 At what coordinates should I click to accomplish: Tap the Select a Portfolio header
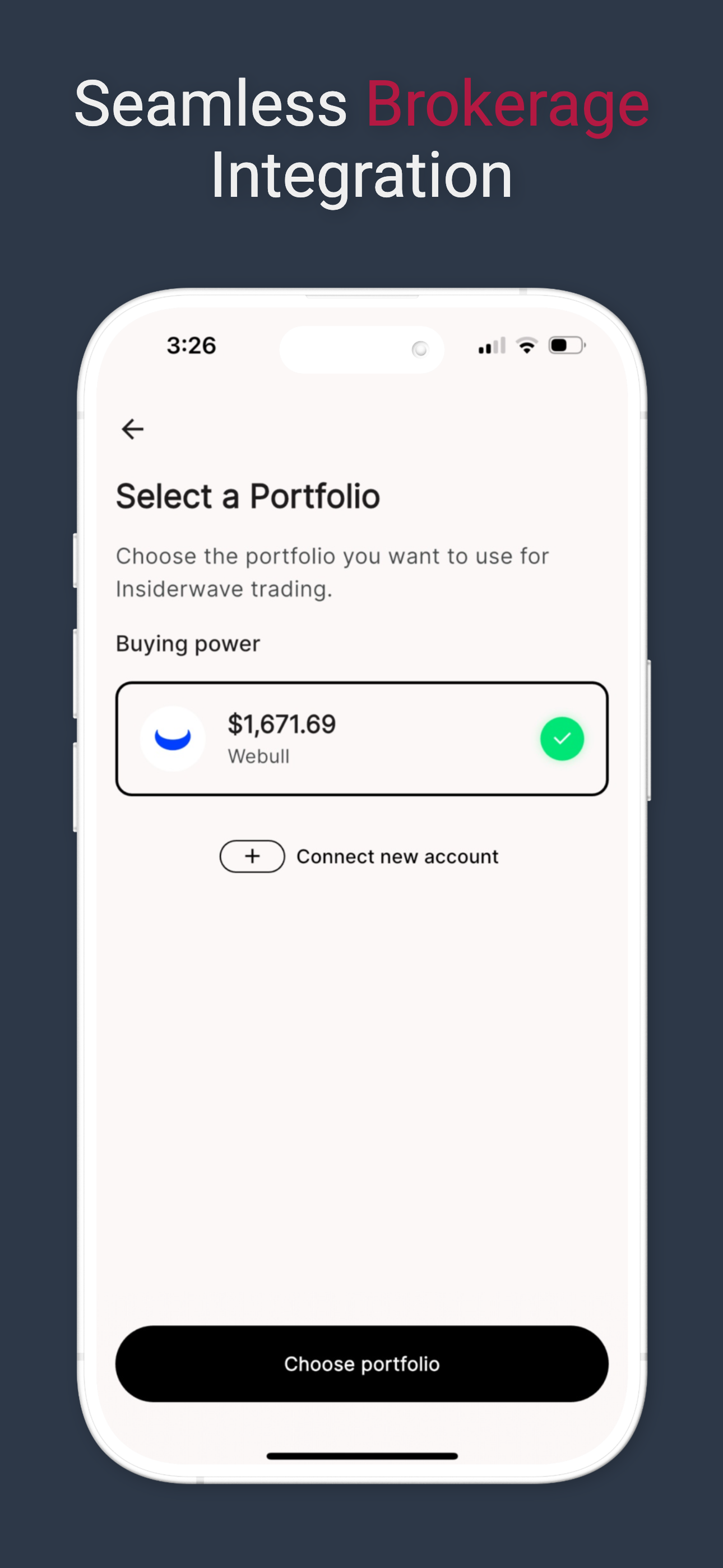pos(248,496)
